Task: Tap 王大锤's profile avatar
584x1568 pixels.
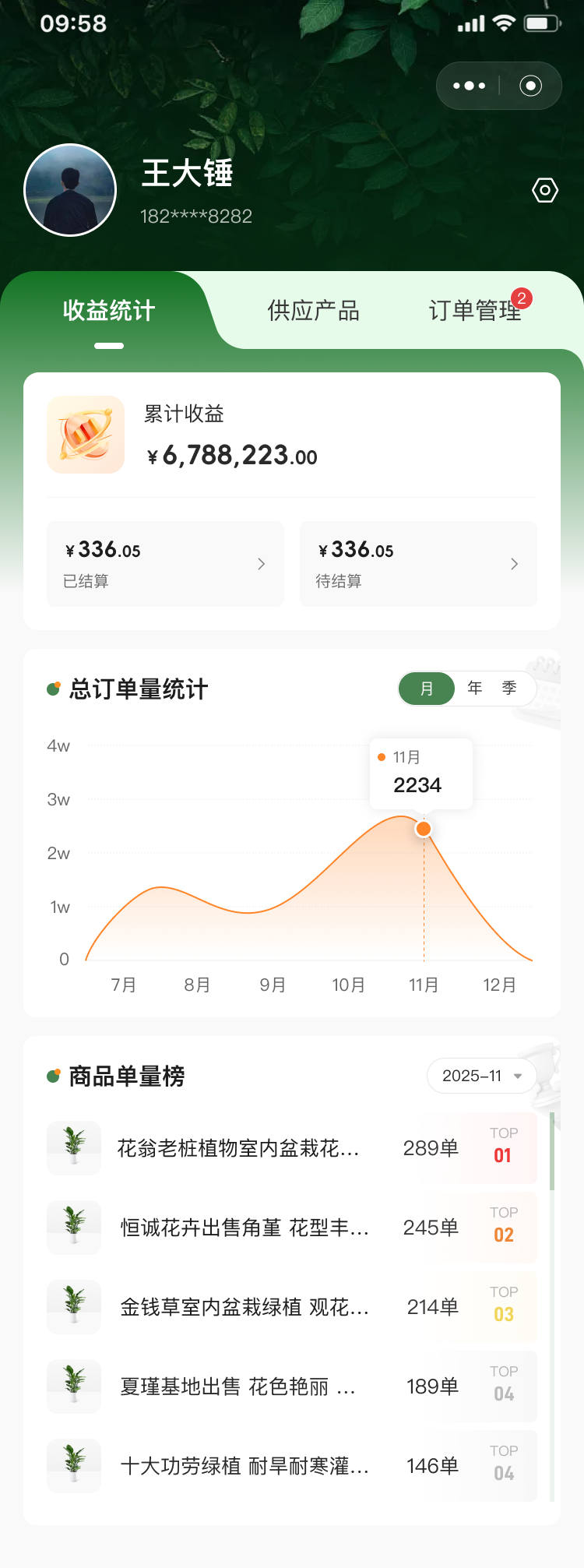Action: coord(70,190)
